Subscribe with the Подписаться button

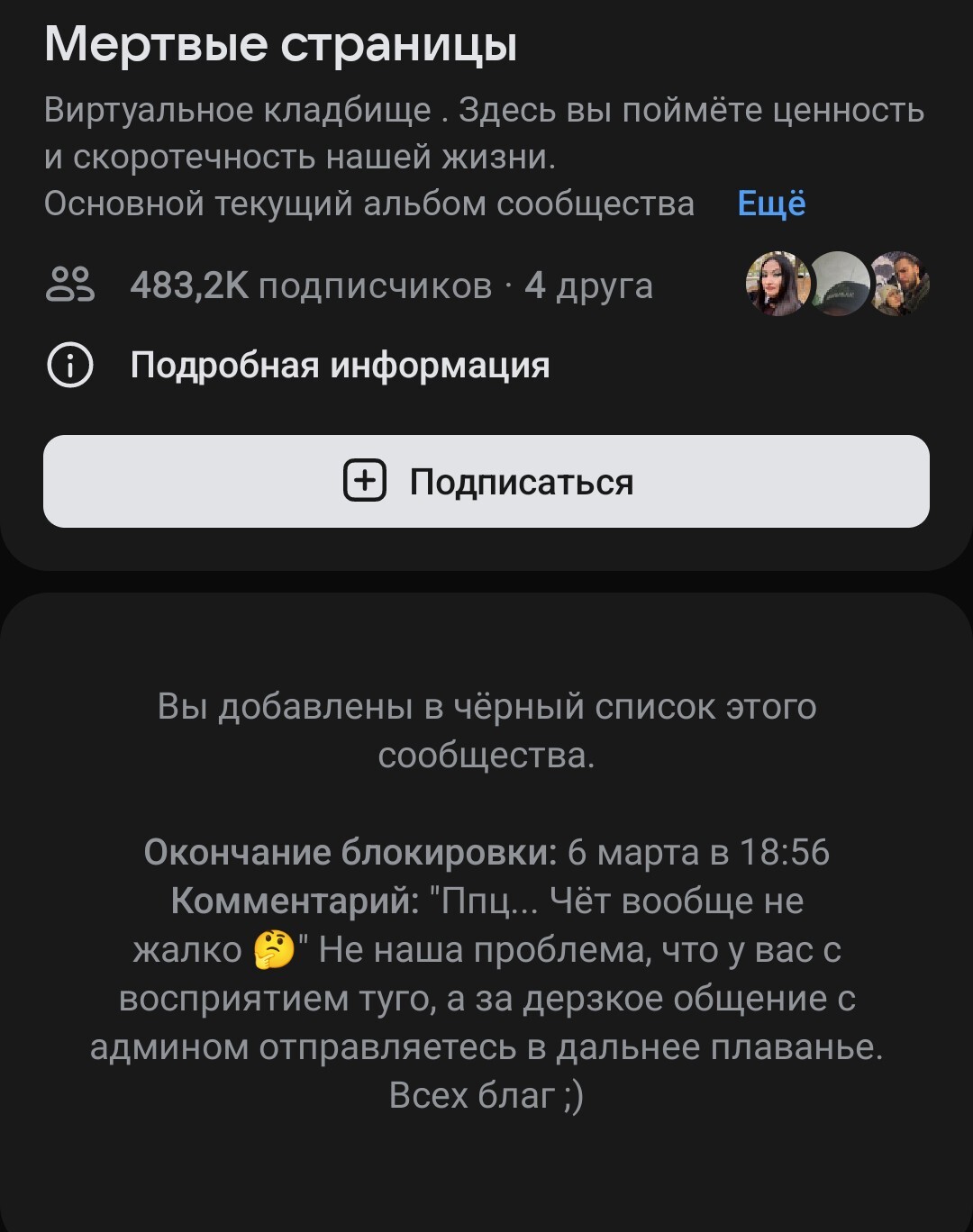(486, 482)
